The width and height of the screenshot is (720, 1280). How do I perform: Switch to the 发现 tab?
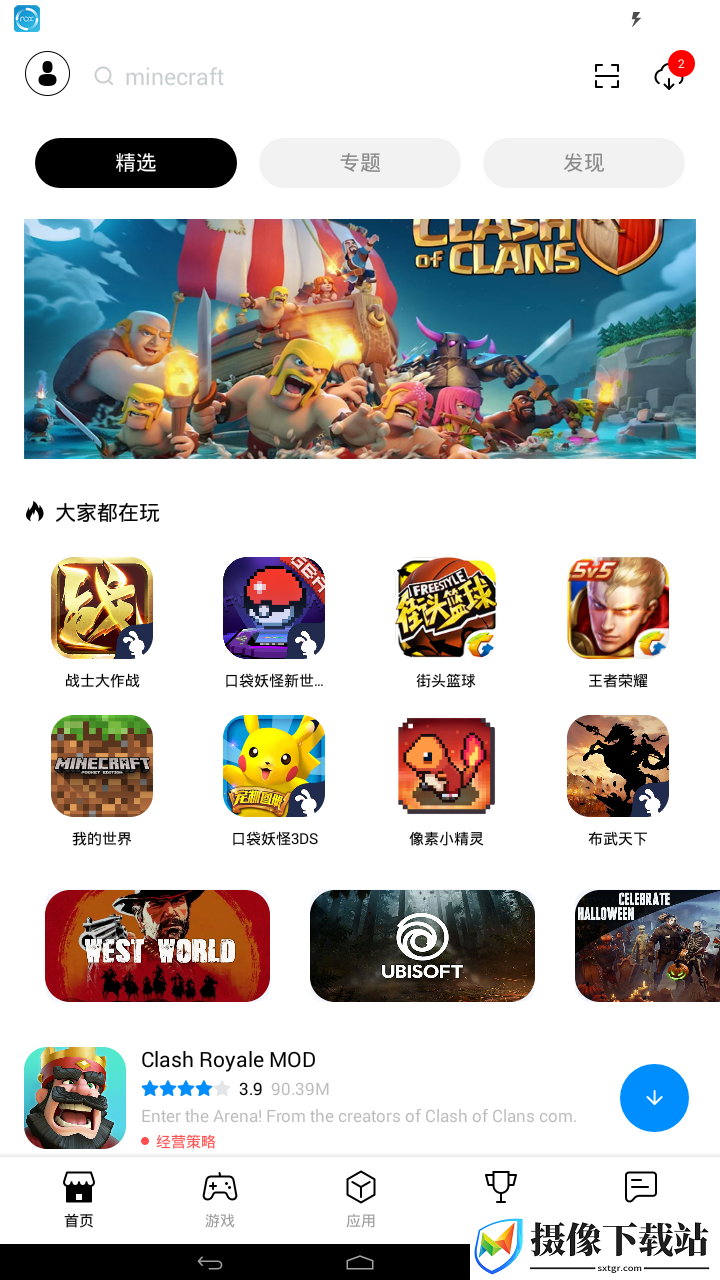coord(584,163)
